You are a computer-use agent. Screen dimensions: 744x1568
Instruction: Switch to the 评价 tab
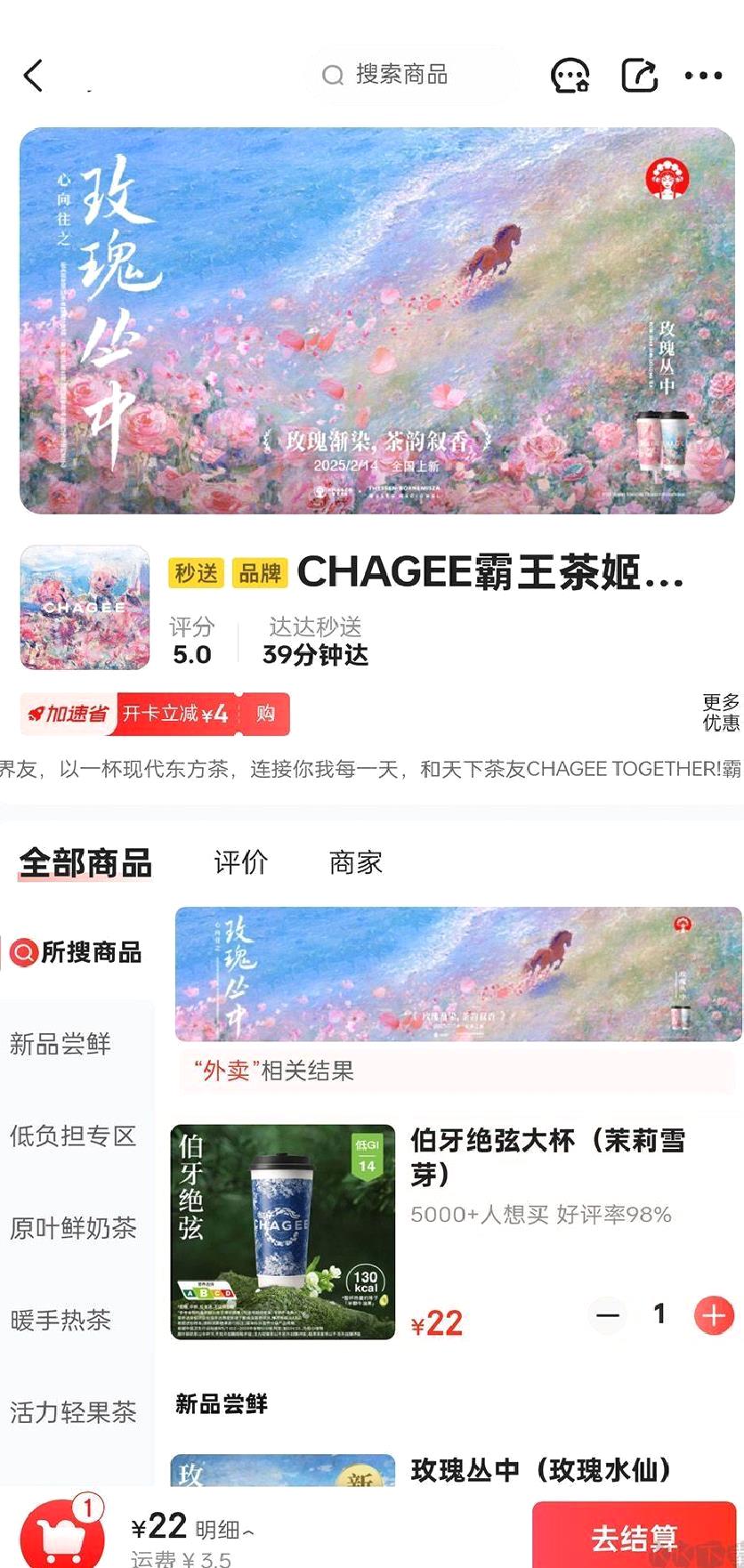(240, 861)
